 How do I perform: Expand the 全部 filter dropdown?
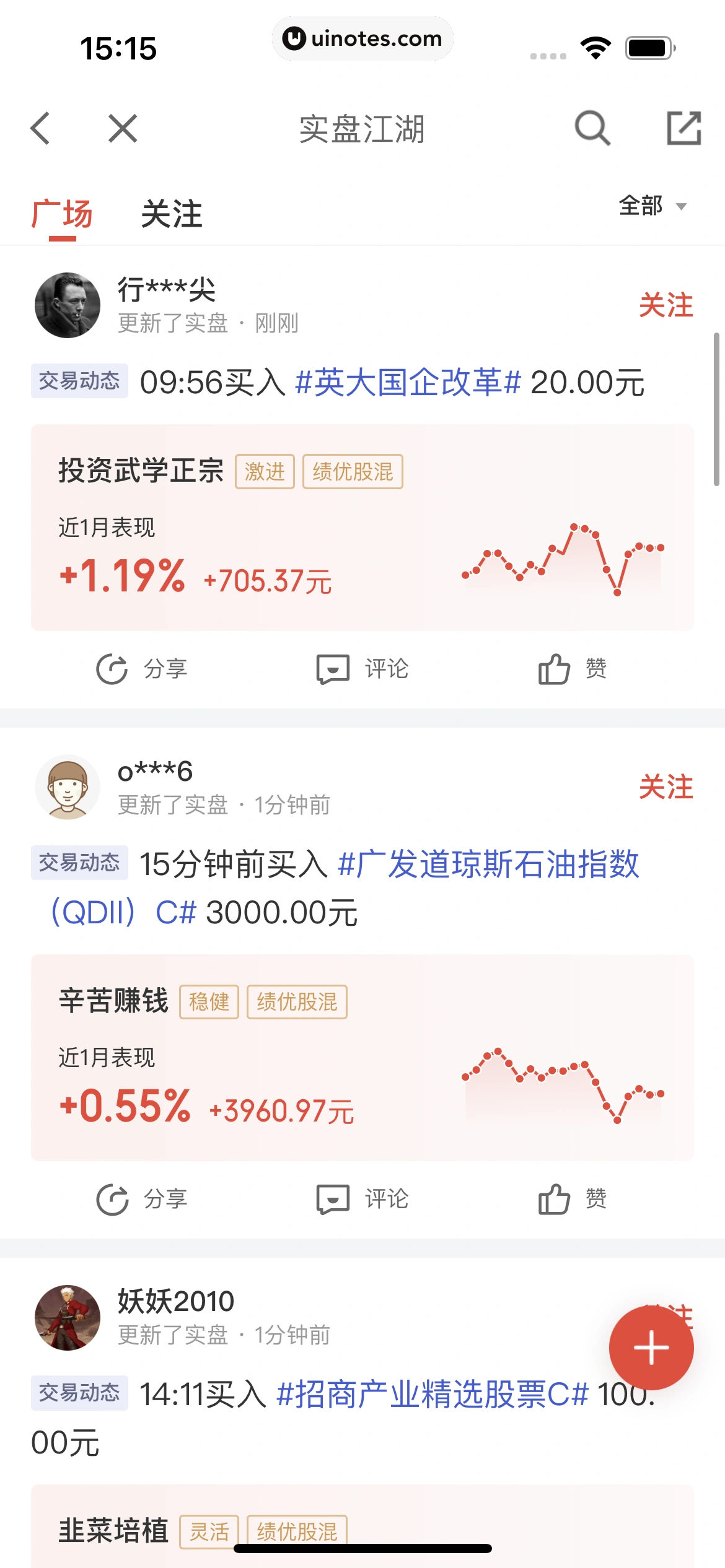pos(652,206)
